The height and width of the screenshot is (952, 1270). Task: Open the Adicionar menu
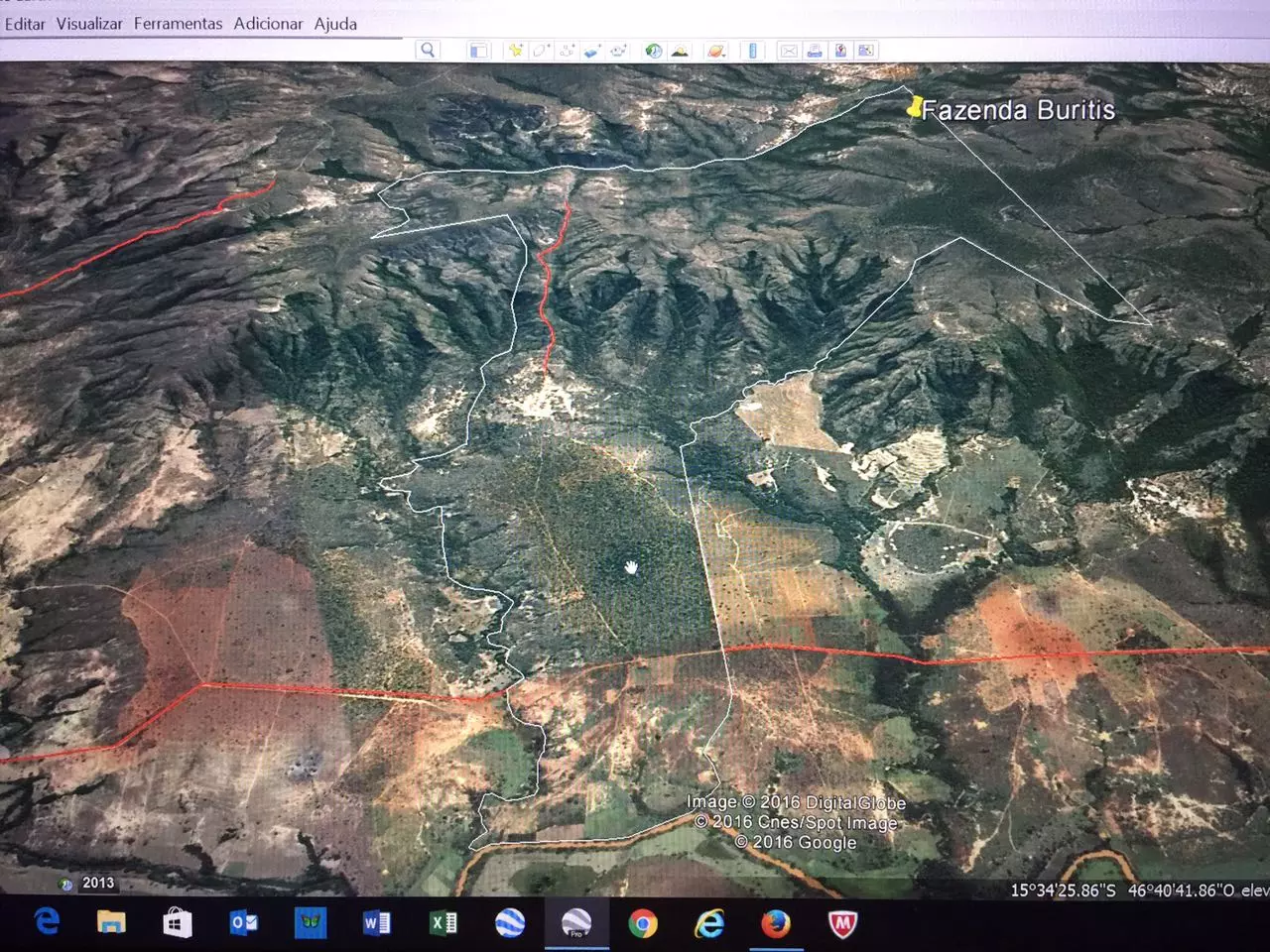pos(268,23)
